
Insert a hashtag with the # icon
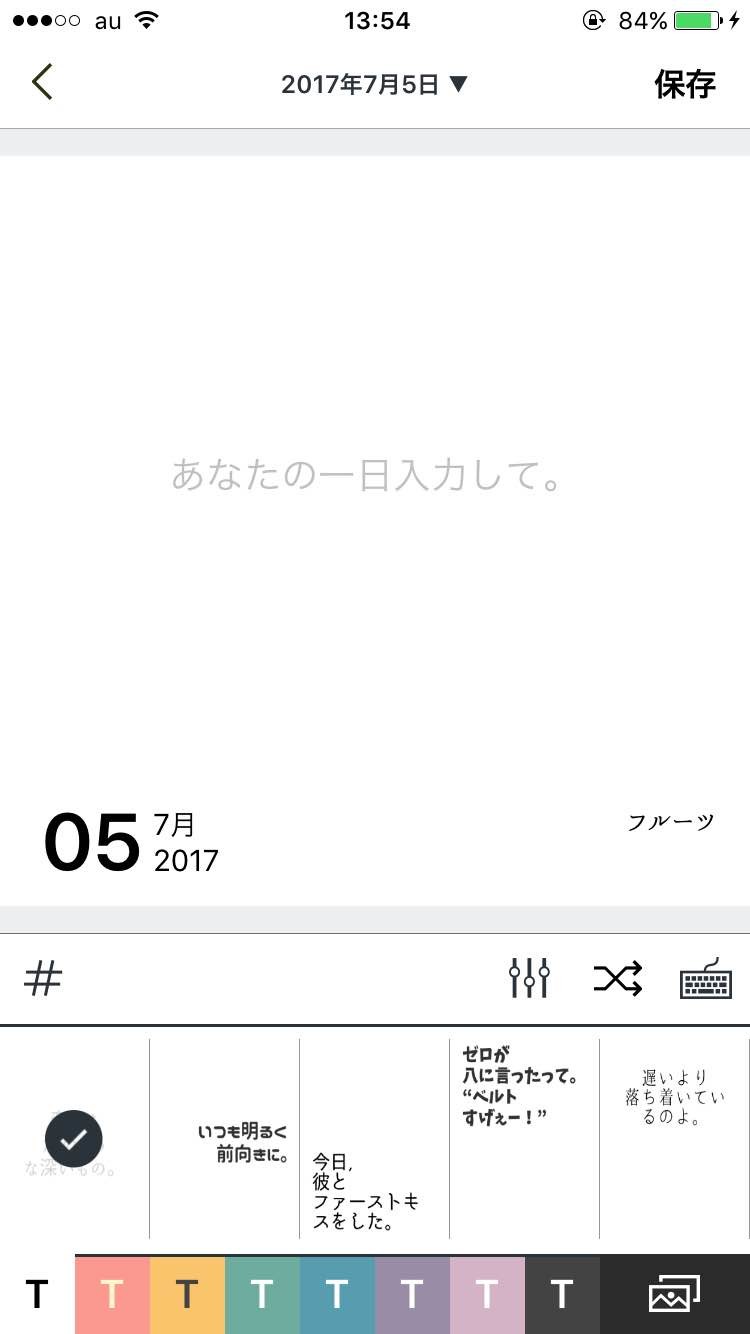[x=43, y=980]
